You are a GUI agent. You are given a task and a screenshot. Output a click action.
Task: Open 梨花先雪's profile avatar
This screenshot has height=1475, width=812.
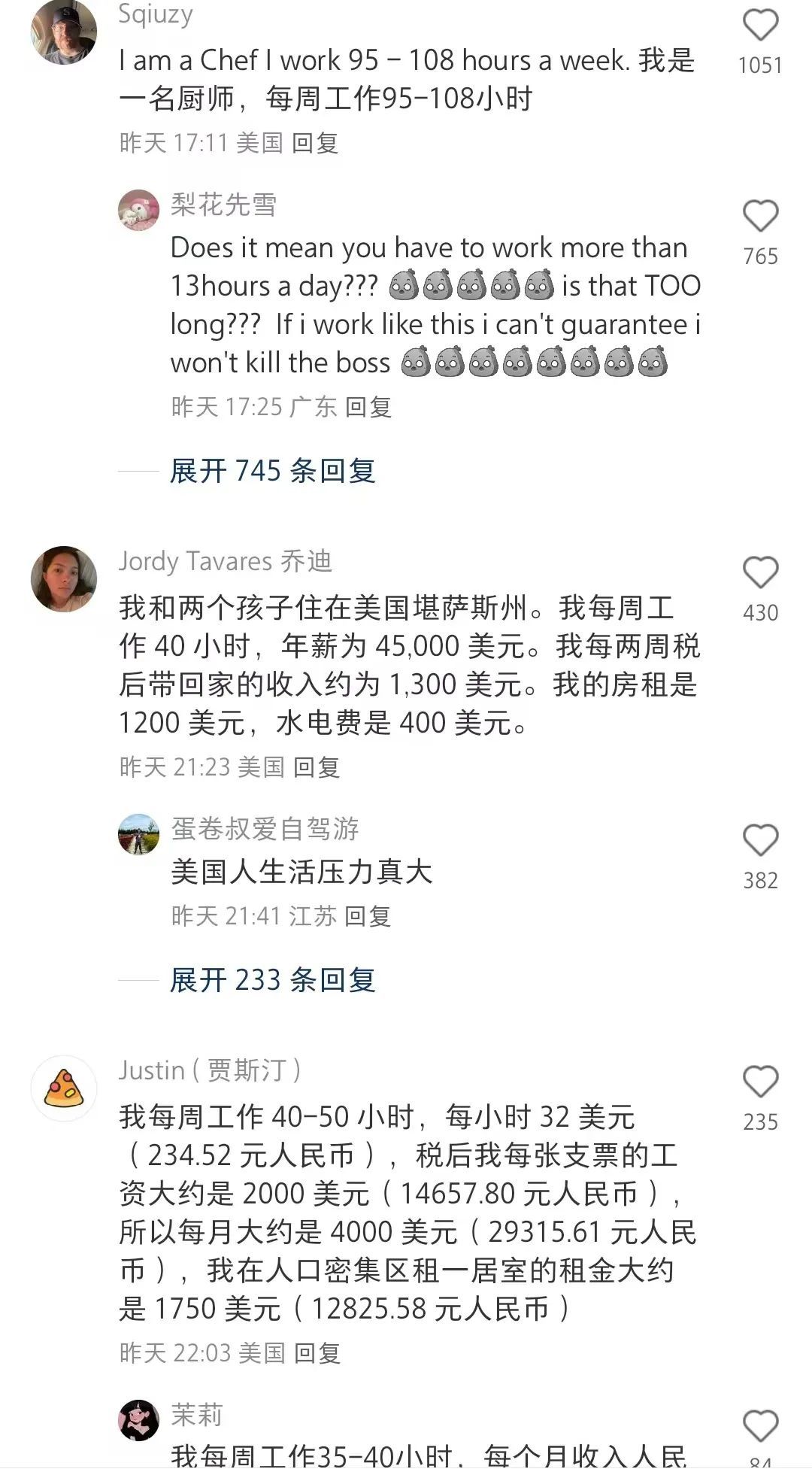139,210
